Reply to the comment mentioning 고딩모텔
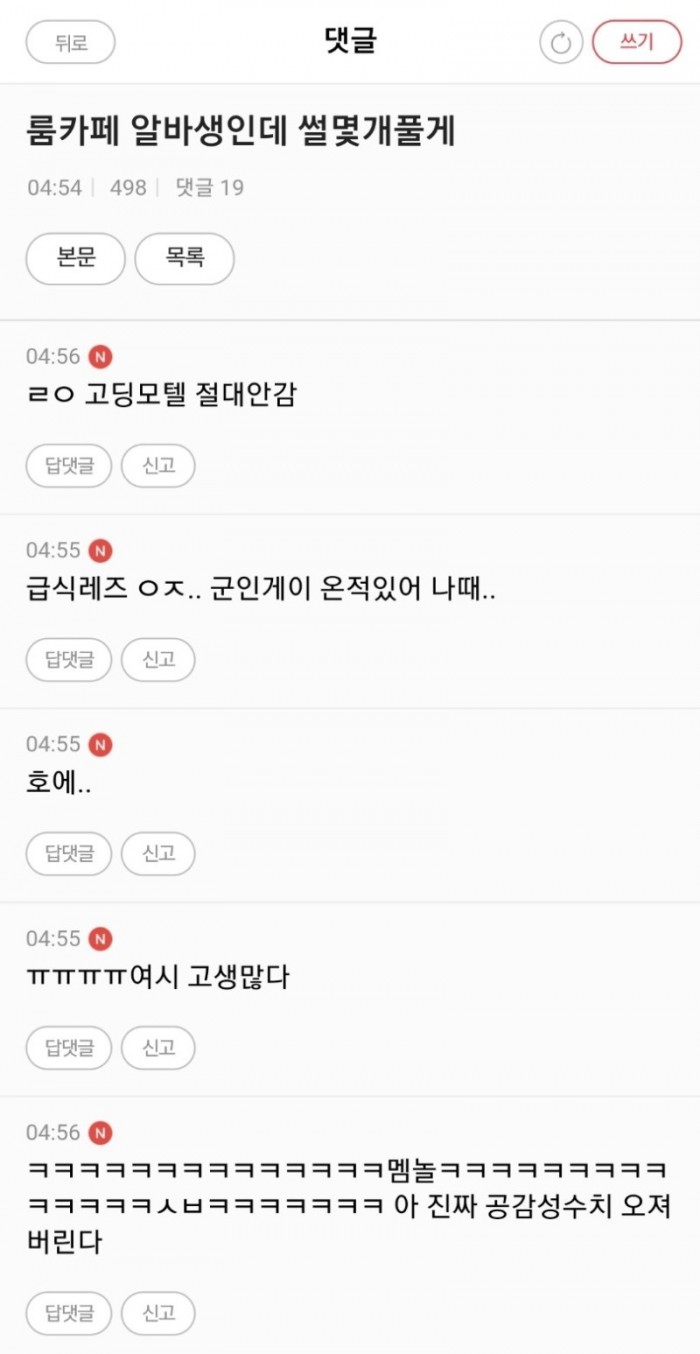The height and width of the screenshot is (1354, 700). (x=69, y=466)
